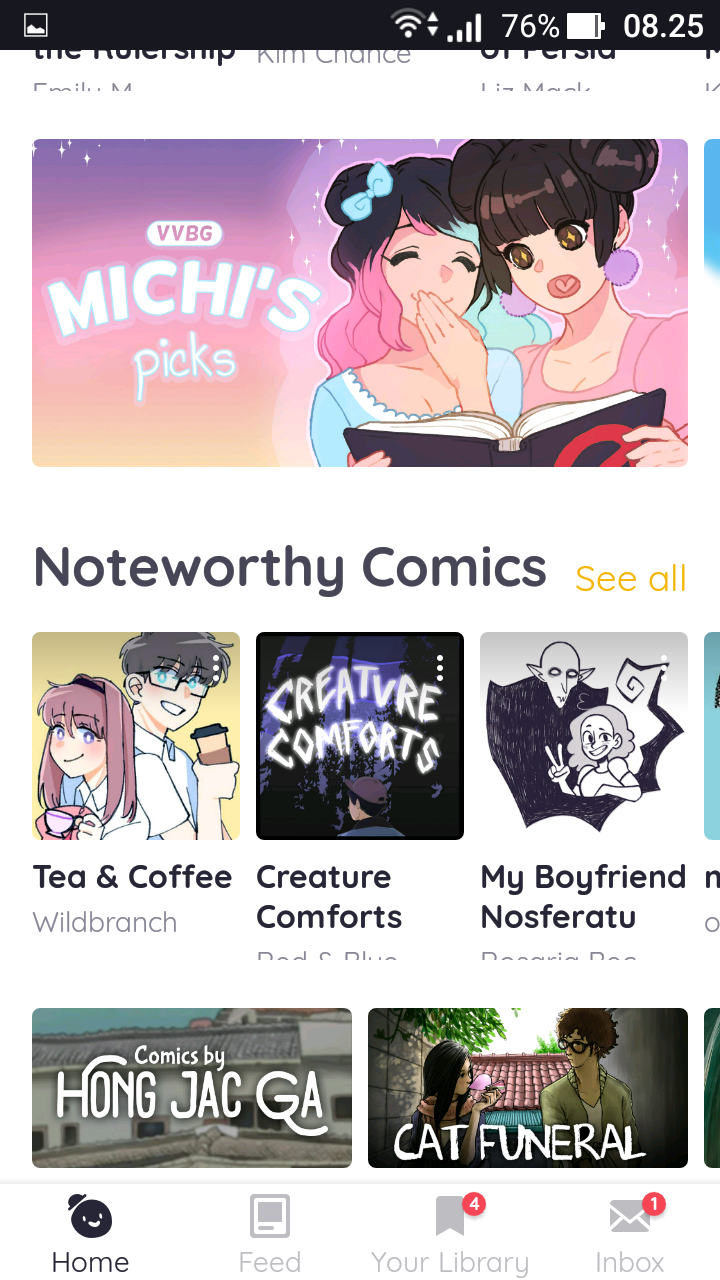
Task: Open the Cat Funeral banner
Action: pyautogui.click(x=528, y=1088)
